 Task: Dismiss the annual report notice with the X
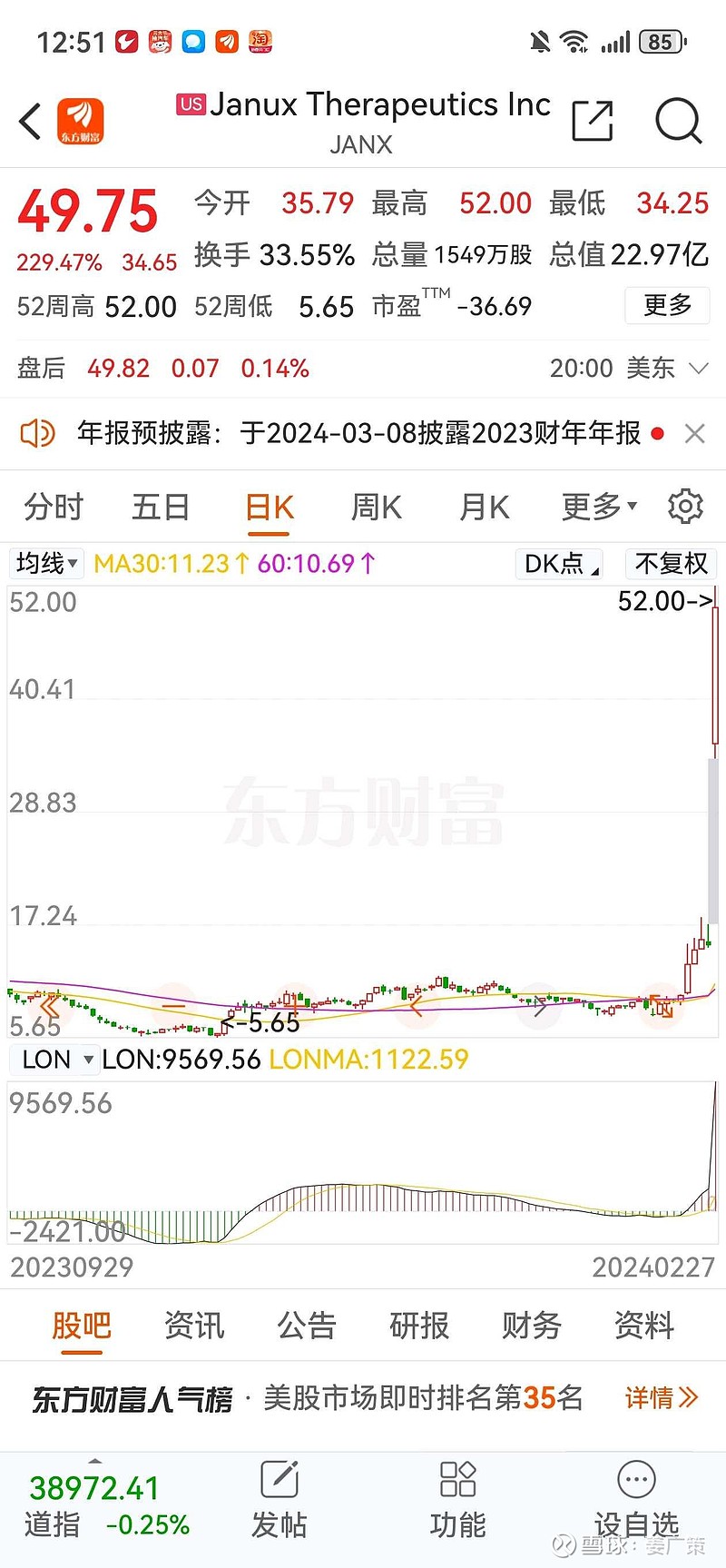point(695,433)
